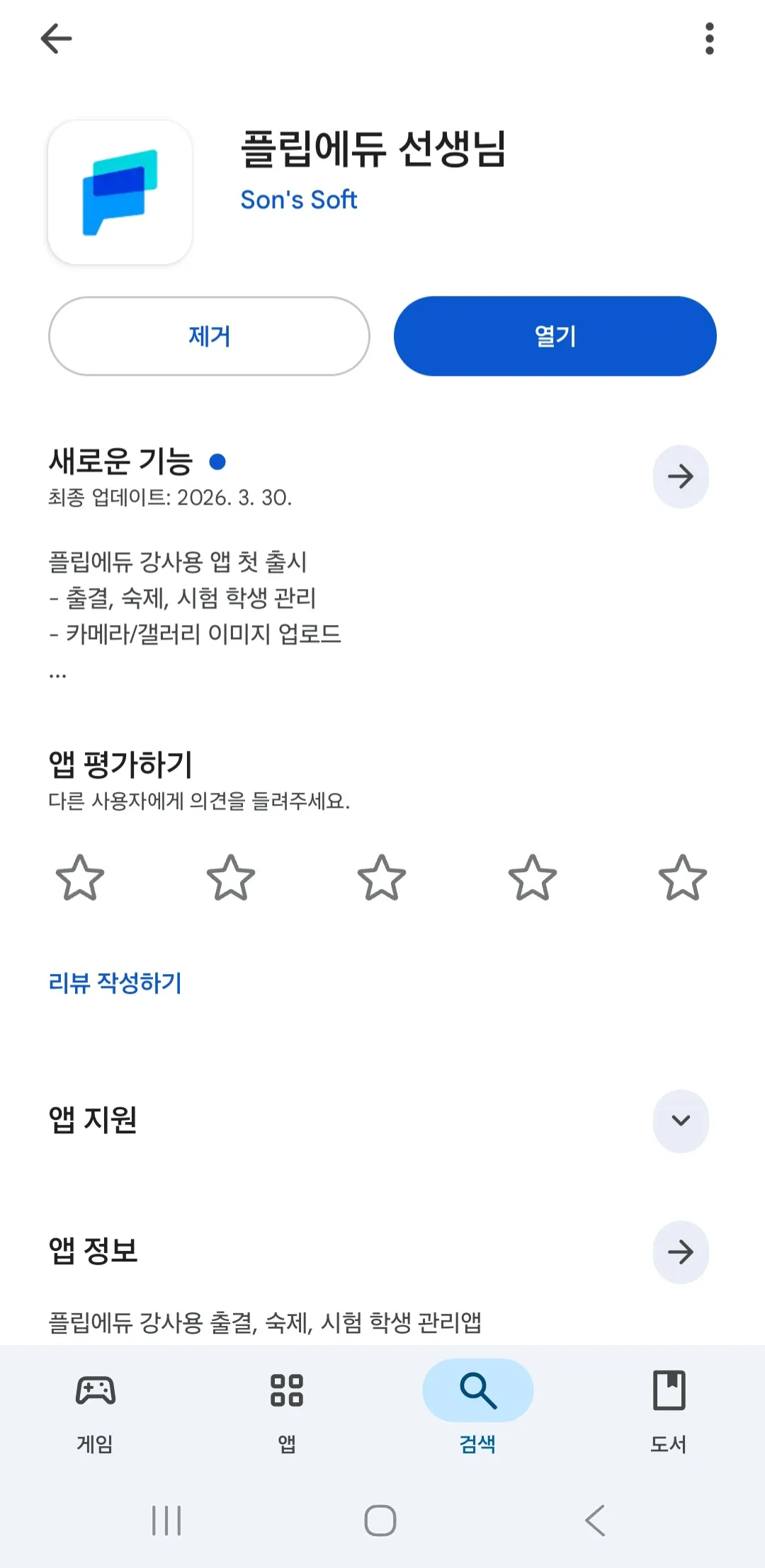Open the app with 열기
Viewport: 765px width, 1568px height.
pos(555,336)
